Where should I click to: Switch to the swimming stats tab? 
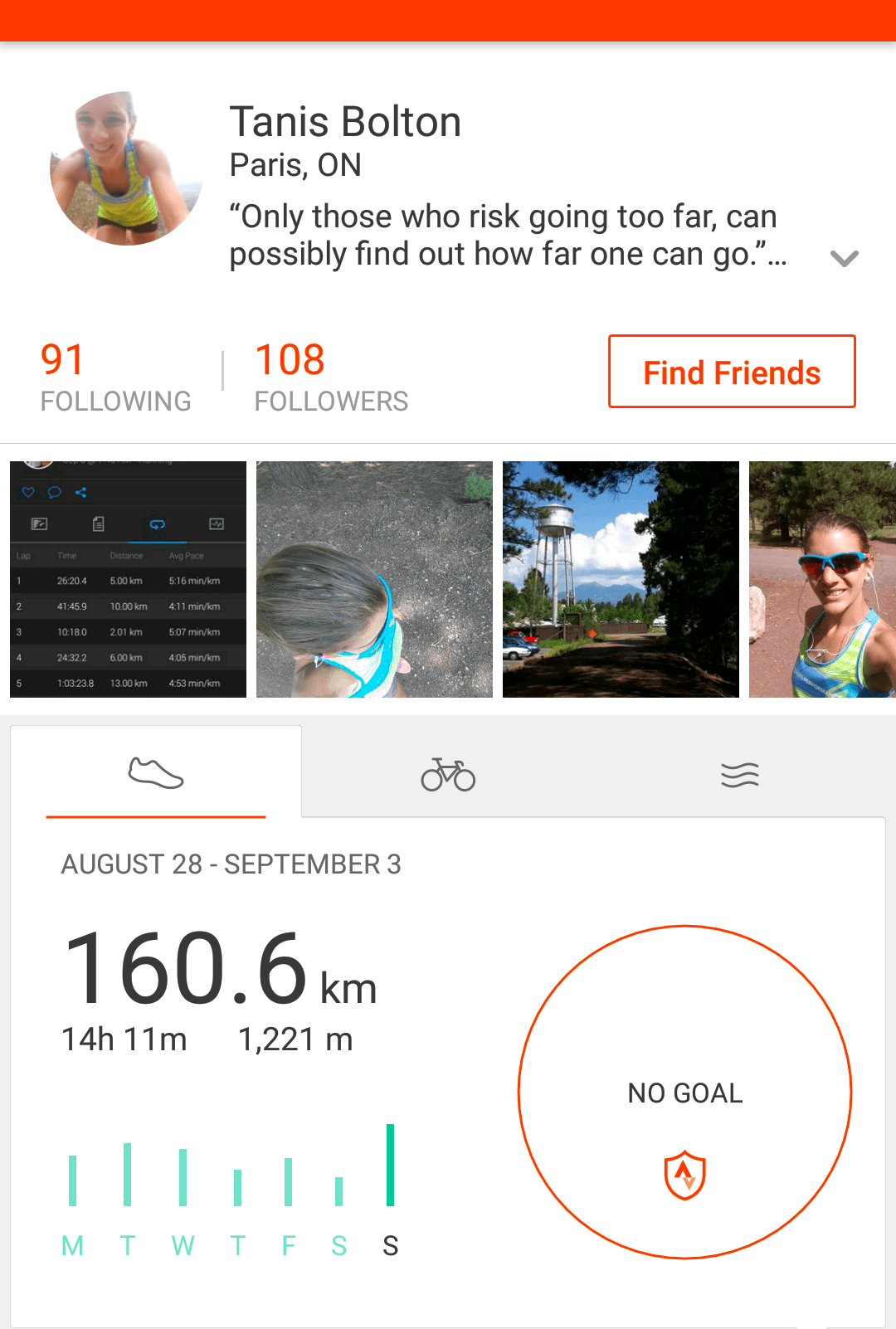click(x=739, y=775)
